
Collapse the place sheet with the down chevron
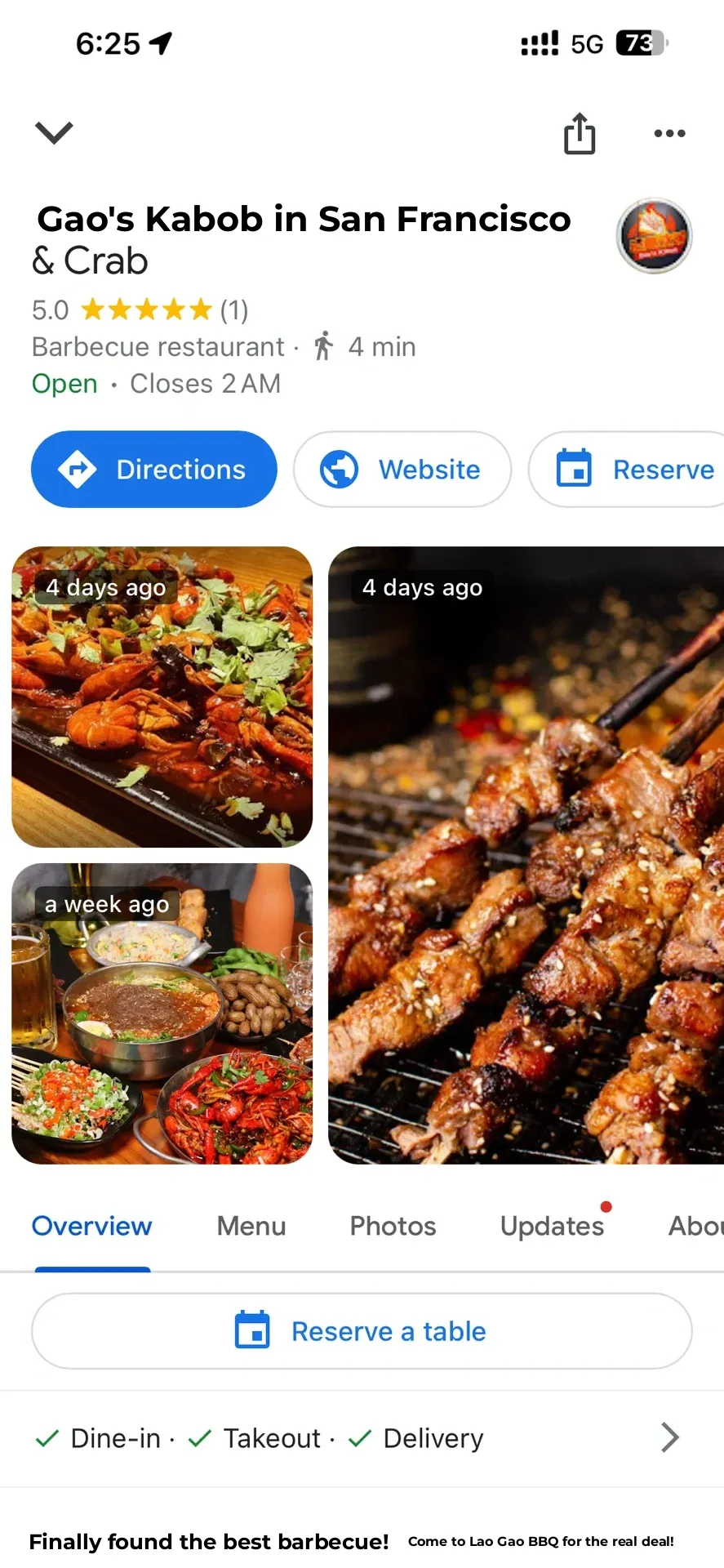54,132
